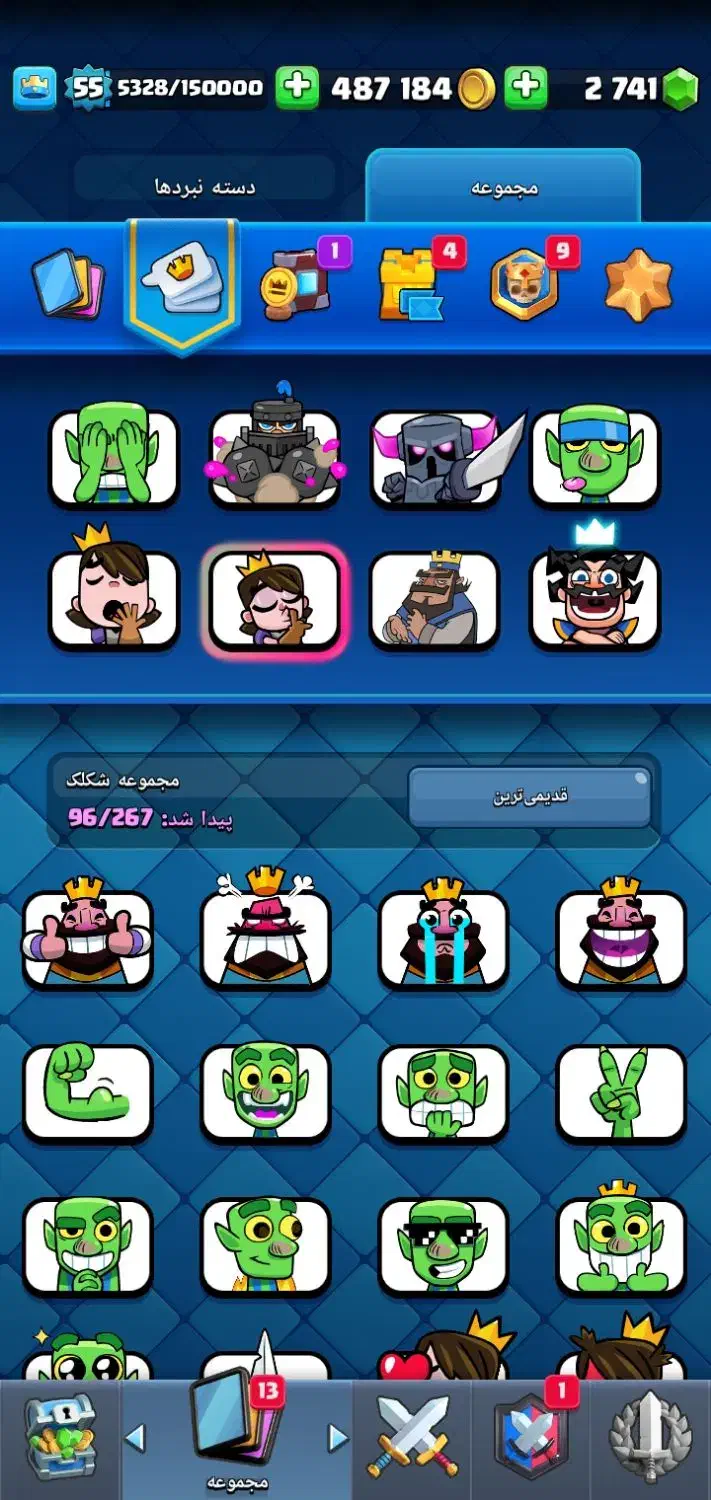Tap the green plus next to experience bar
711x1500 pixels.
(296, 89)
